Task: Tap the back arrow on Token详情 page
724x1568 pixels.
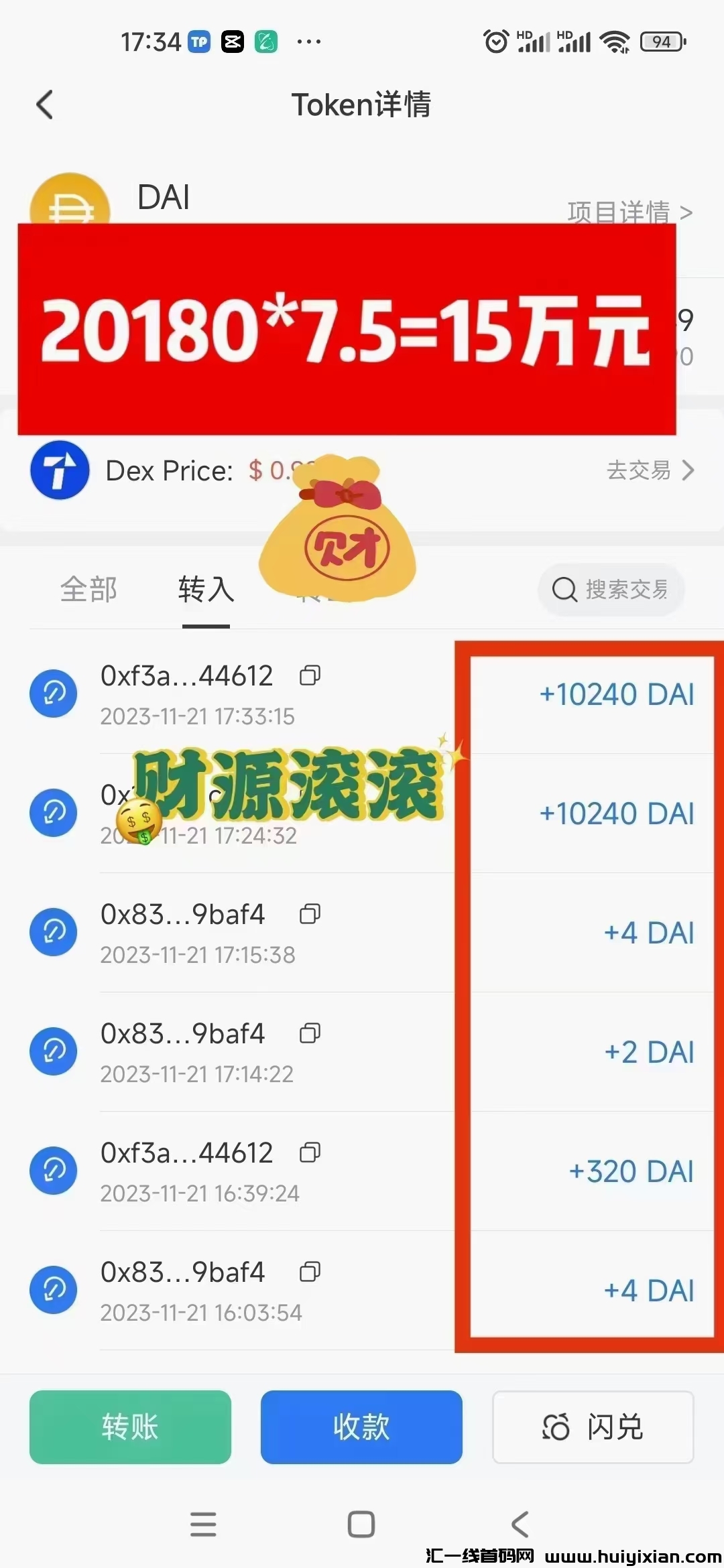Action: click(x=44, y=105)
